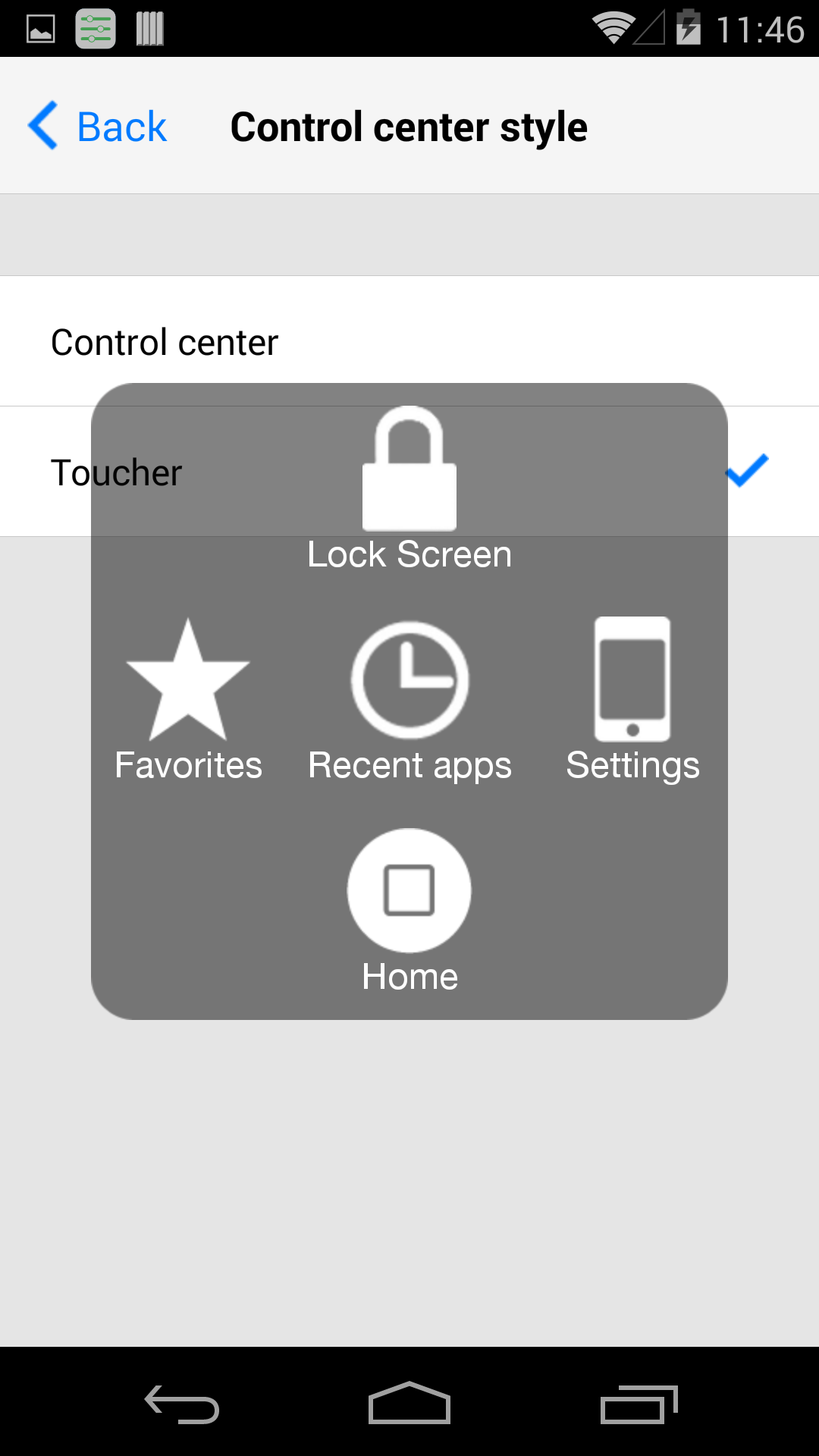Open Recent apps clock icon
The width and height of the screenshot is (819, 1456).
click(x=409, y=679)
